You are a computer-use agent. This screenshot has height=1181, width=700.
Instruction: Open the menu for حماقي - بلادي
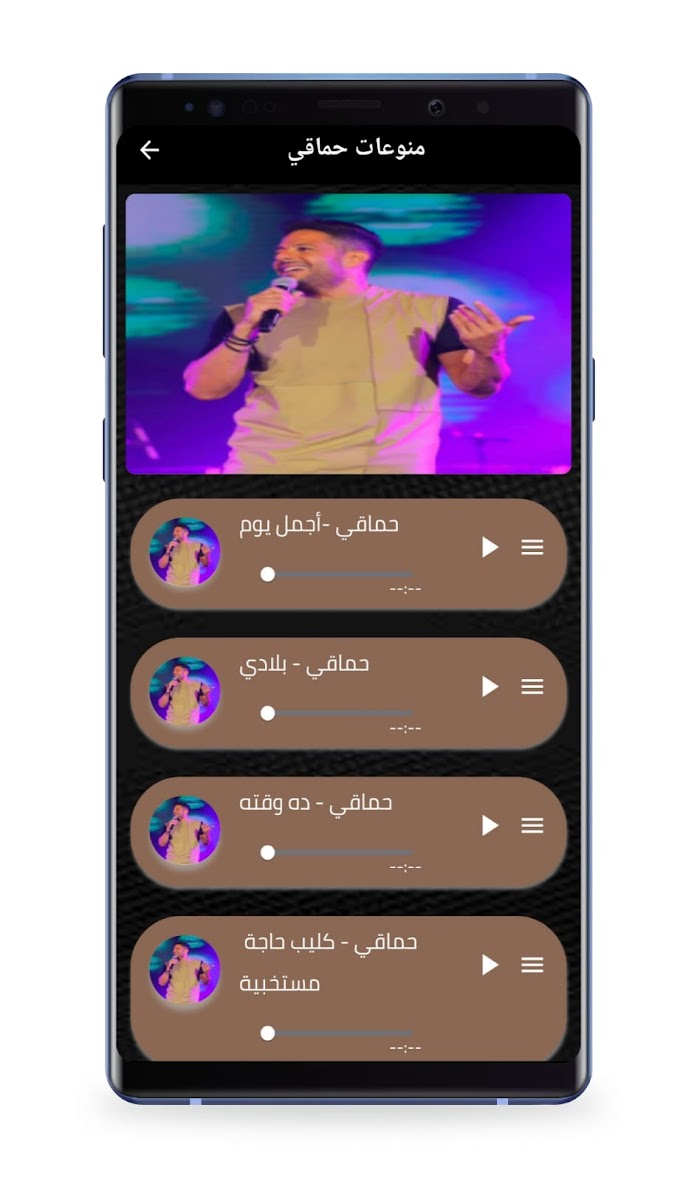click(532, 686)
